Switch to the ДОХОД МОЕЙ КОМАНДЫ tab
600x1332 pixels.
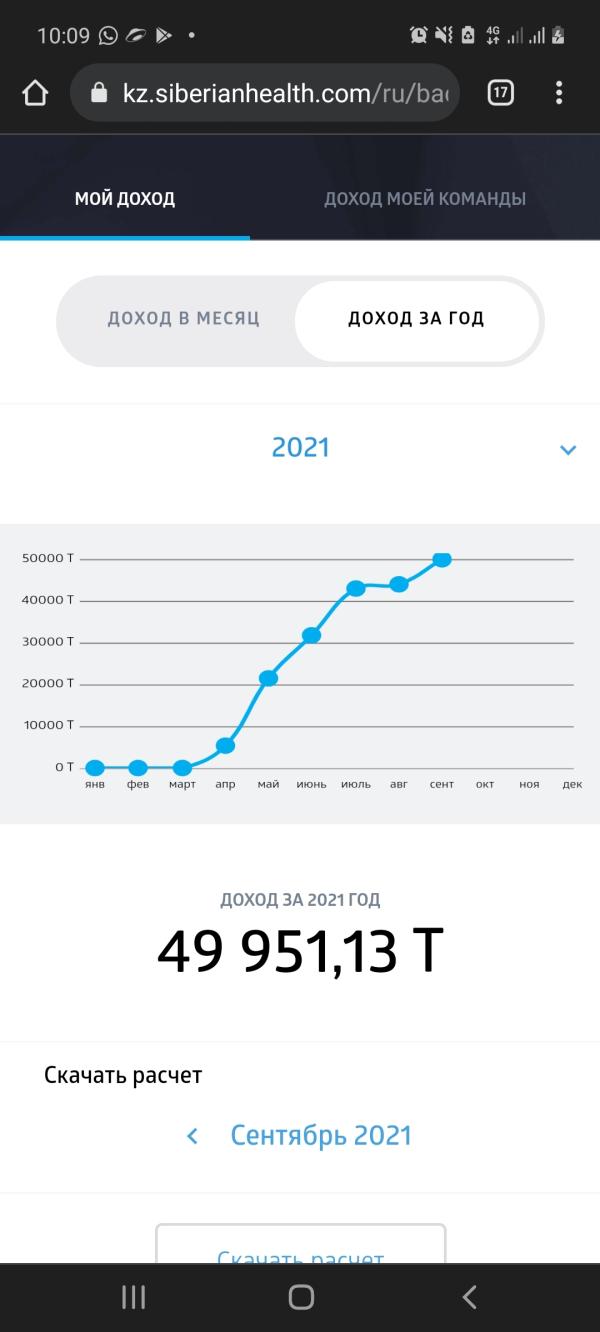coord(425,198)
